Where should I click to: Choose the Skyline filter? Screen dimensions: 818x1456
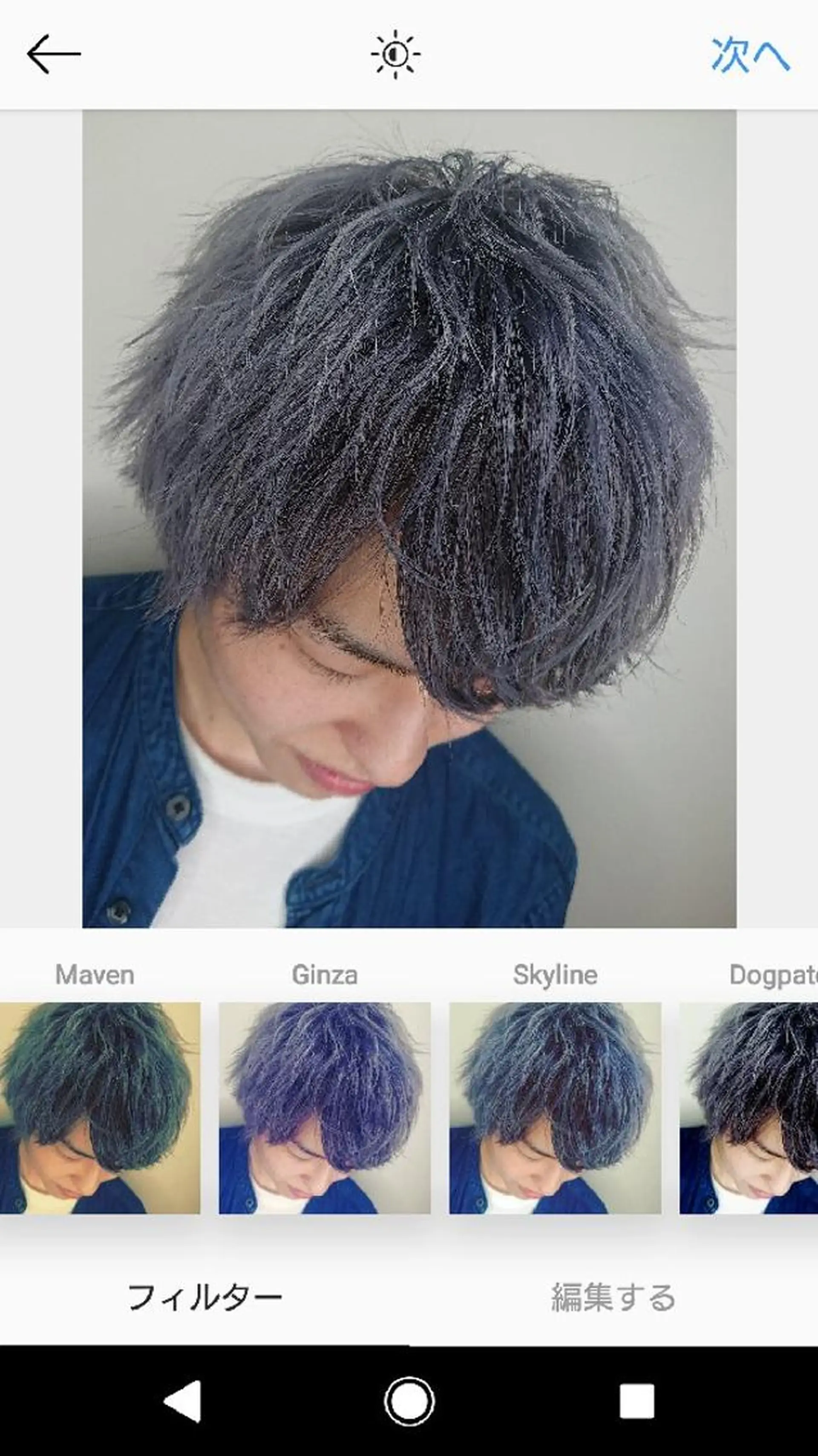(x=555, y=1108)
